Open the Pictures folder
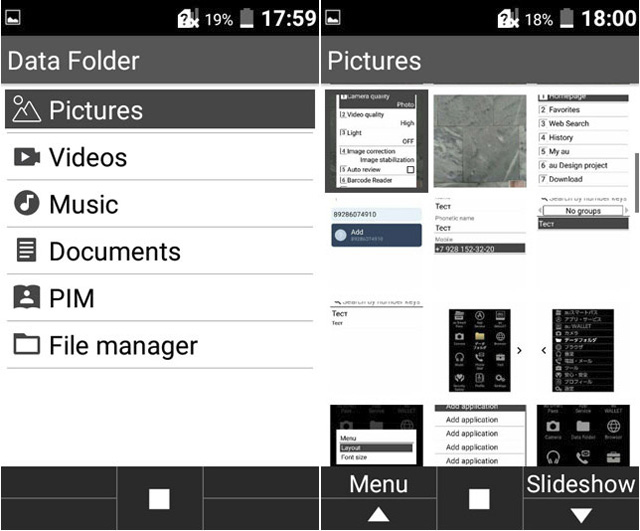Screen dimensions: 640x531 (160, 110)
